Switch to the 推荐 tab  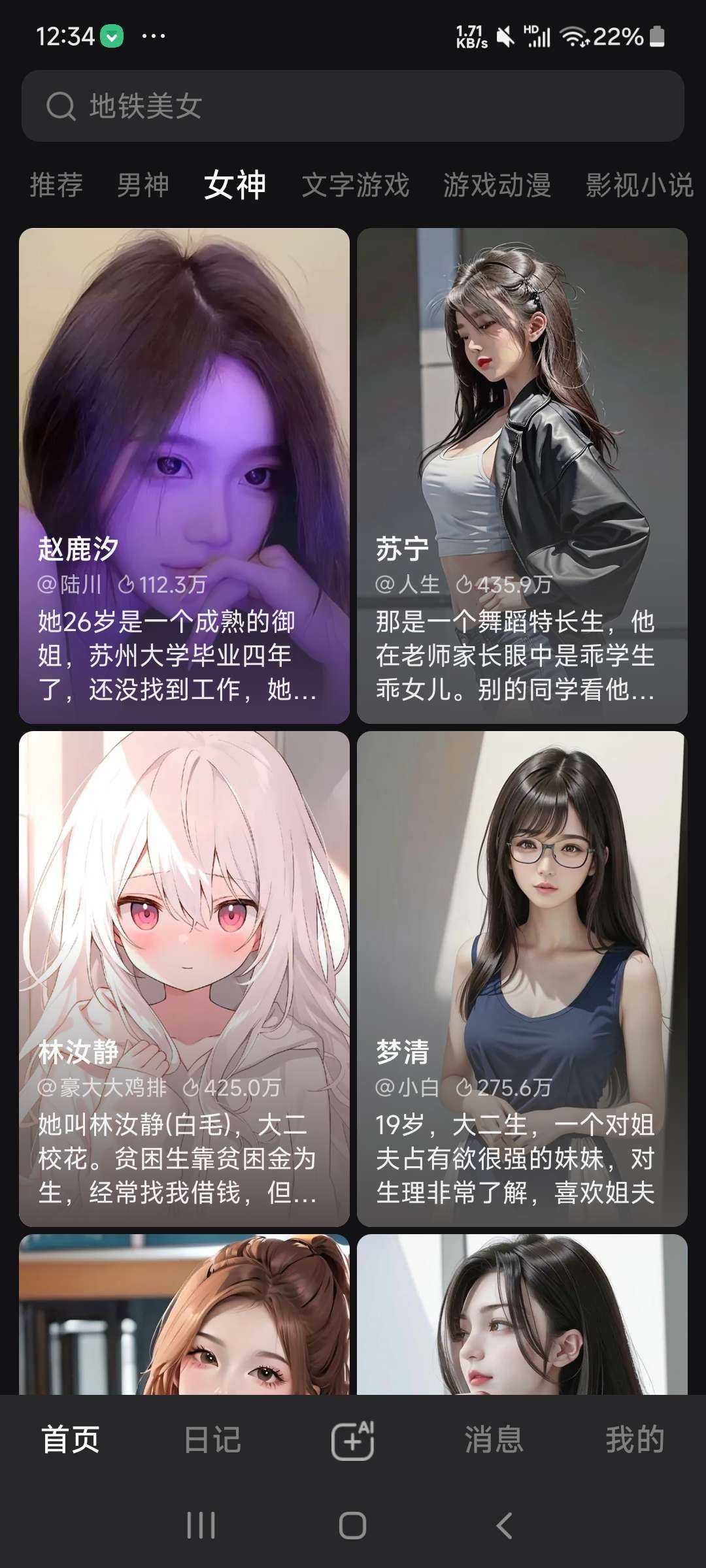56,185
